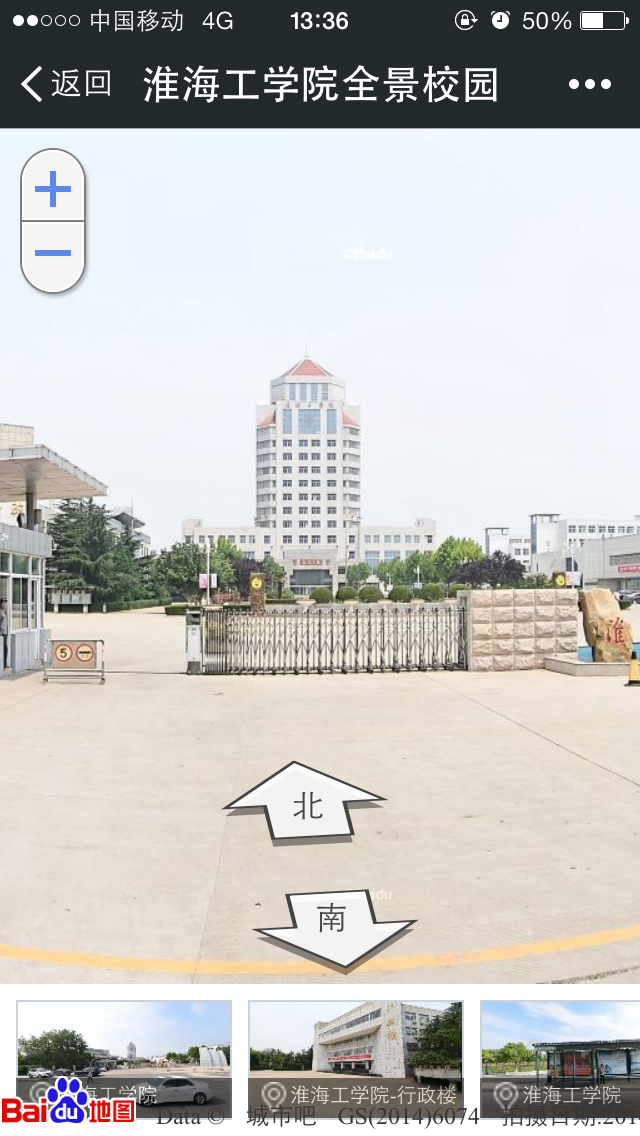Move south using the 南 arrow
Viewport: 640px width, 1136px height.
tap(333, 923)
